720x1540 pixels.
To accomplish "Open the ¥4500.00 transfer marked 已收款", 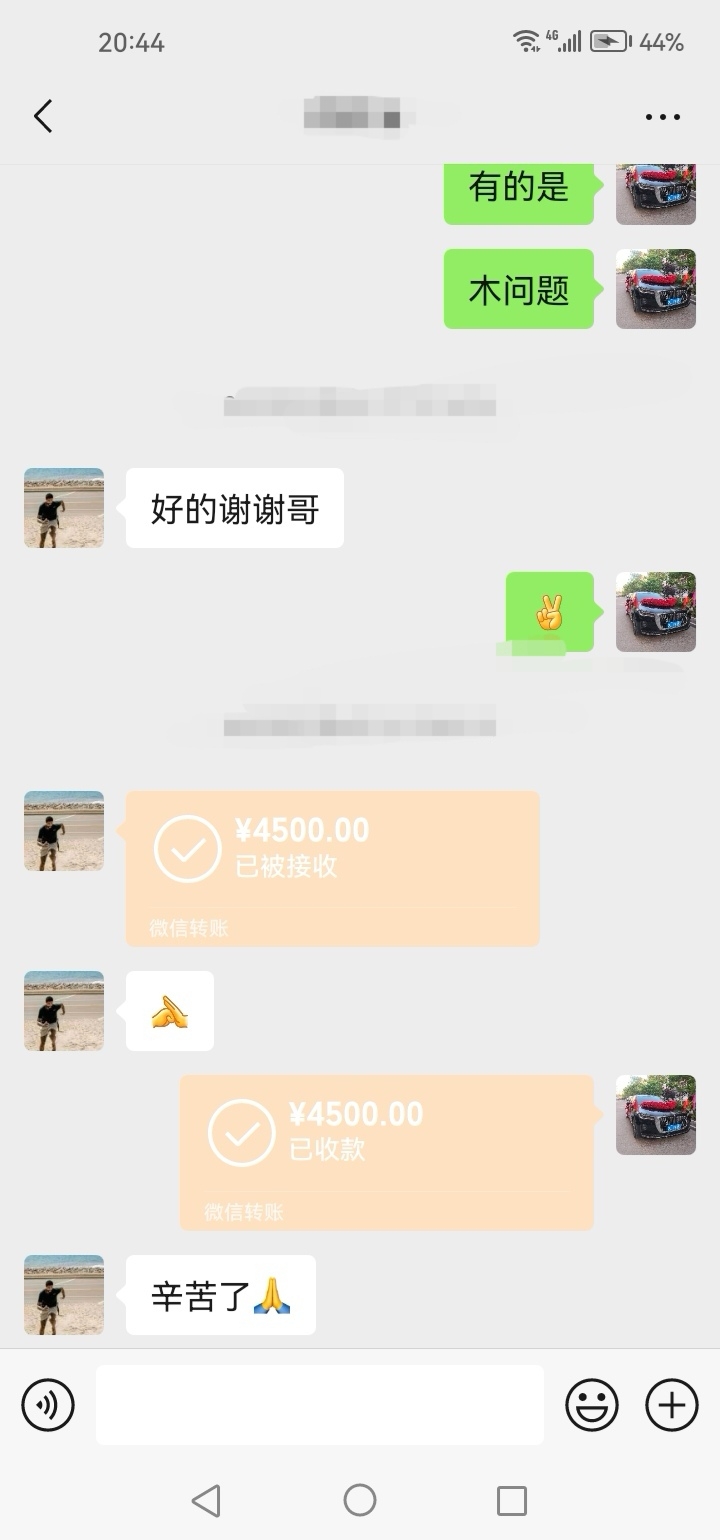I will tap(386, 1151).
